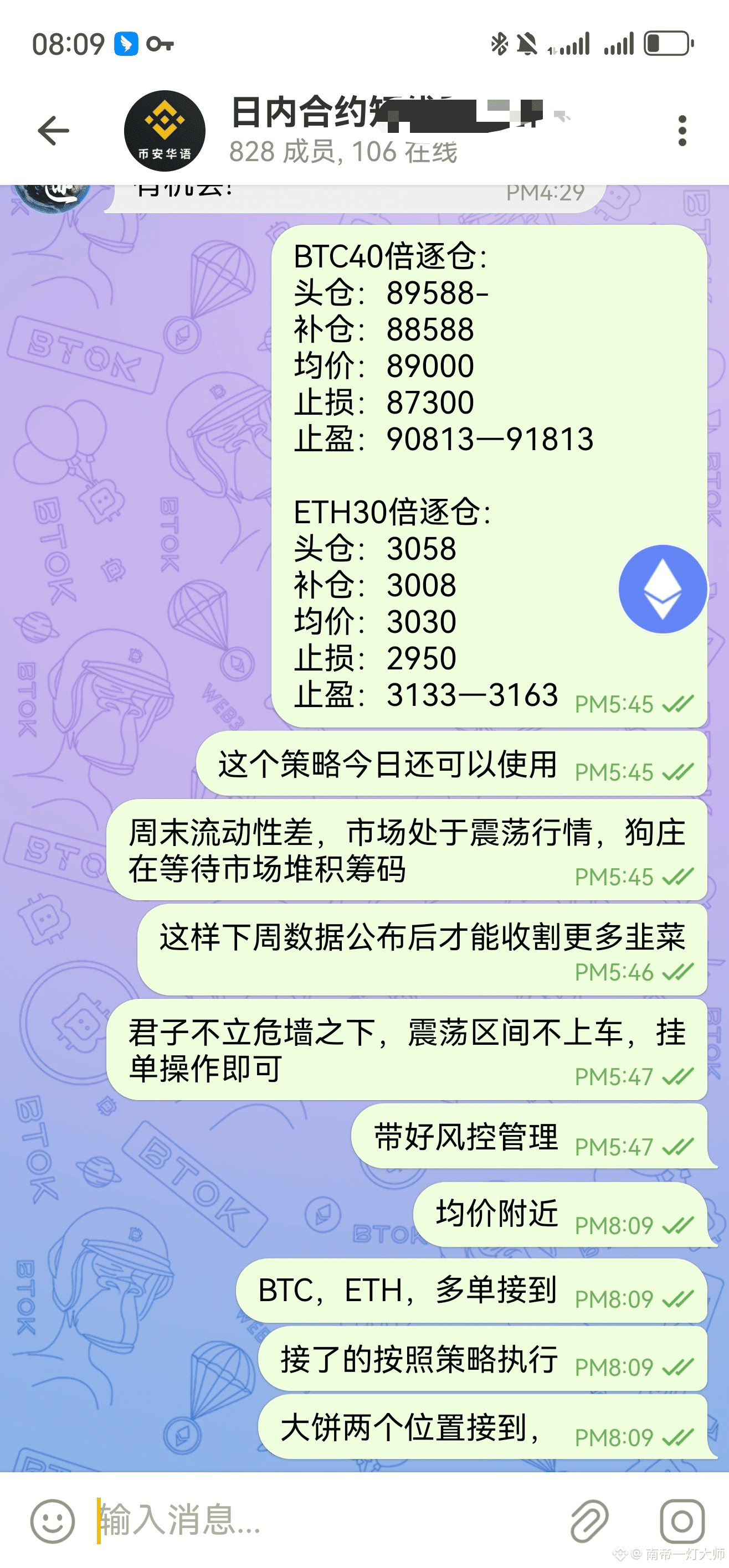Viewport: 729px width, 1568px height.
Task: Tap the sender avatar beside the PM4:29 message
Action: [x=52, y=196]
